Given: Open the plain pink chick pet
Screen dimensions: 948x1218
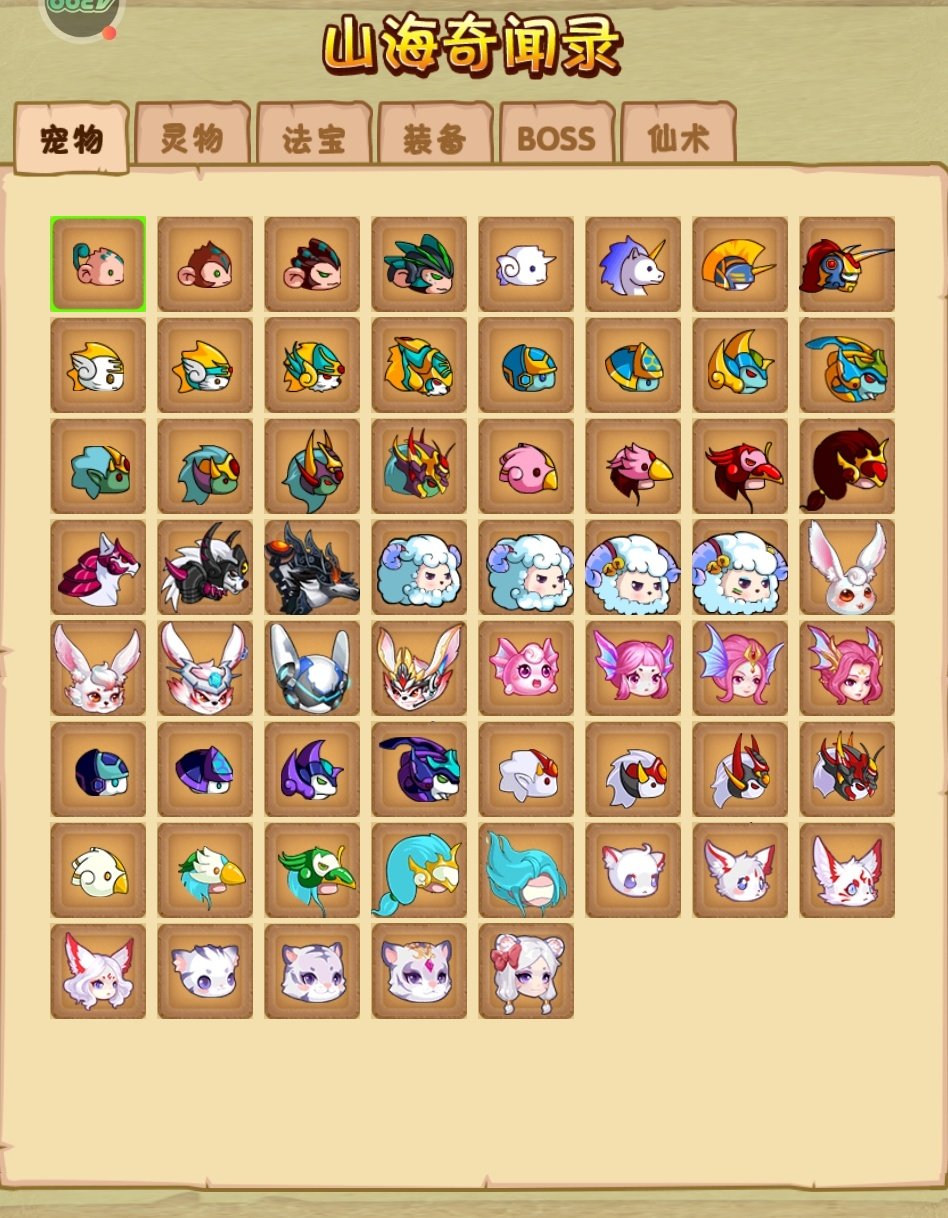Looking at the screenshot, I should point(526,466).
